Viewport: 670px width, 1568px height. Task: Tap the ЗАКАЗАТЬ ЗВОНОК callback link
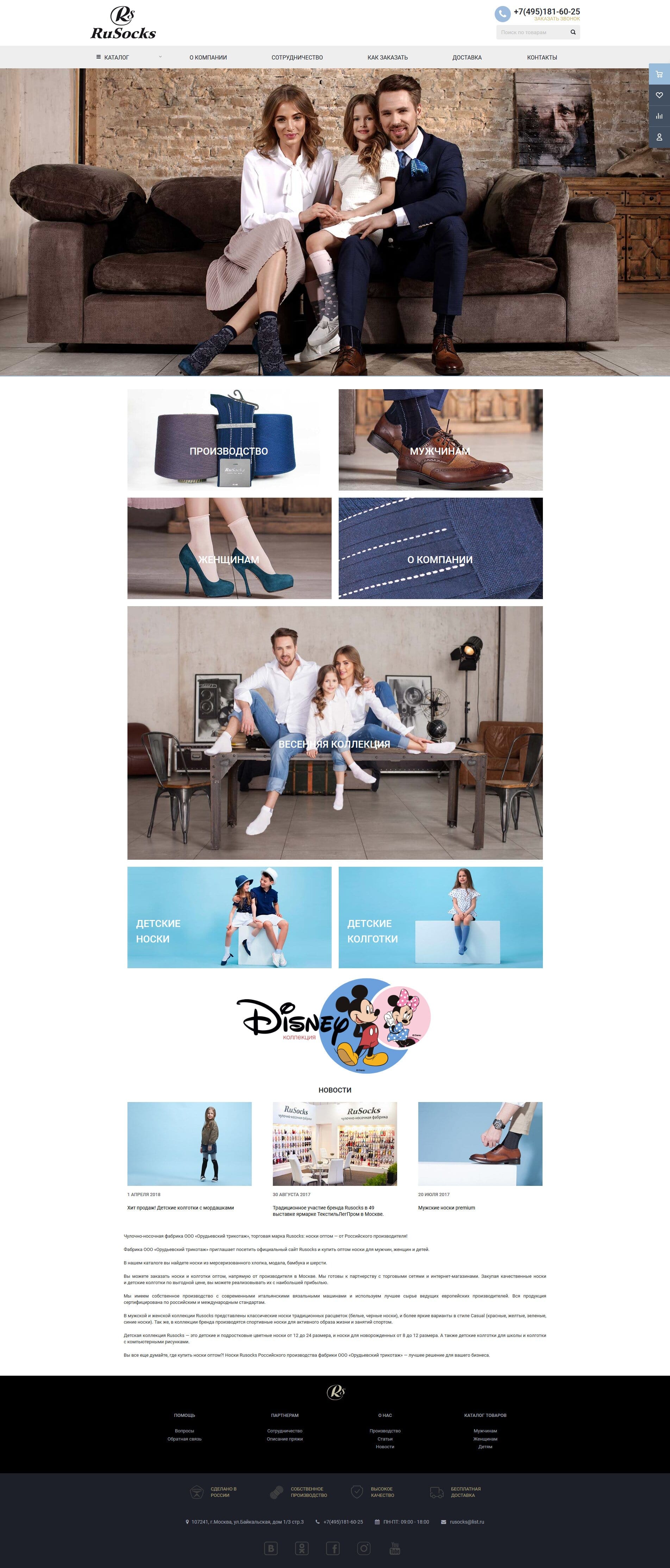point(556,19)
